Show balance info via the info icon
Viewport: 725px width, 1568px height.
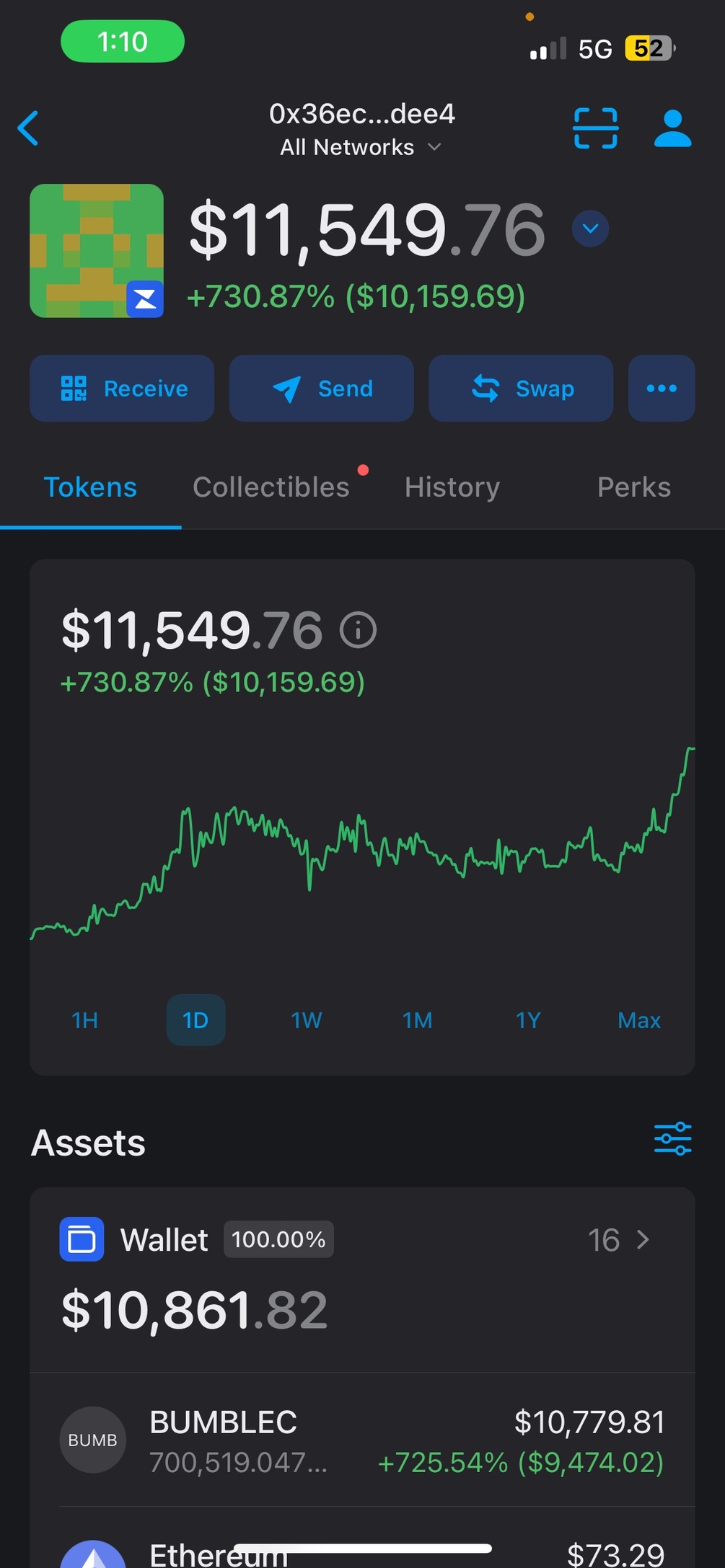point(359,631)
